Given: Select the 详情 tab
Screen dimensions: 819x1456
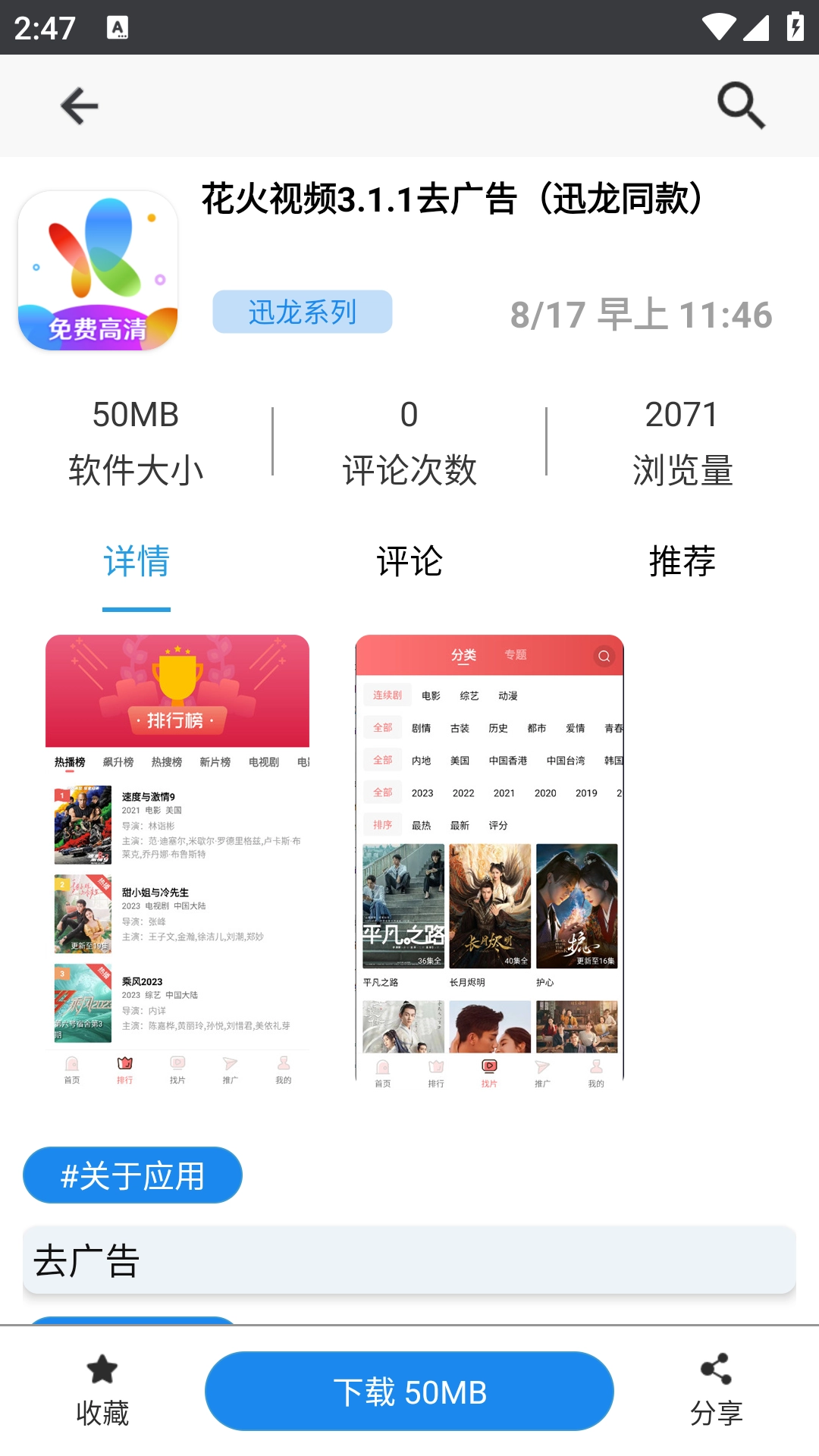Looking at the screenshot, I should (x=136, y=563).
